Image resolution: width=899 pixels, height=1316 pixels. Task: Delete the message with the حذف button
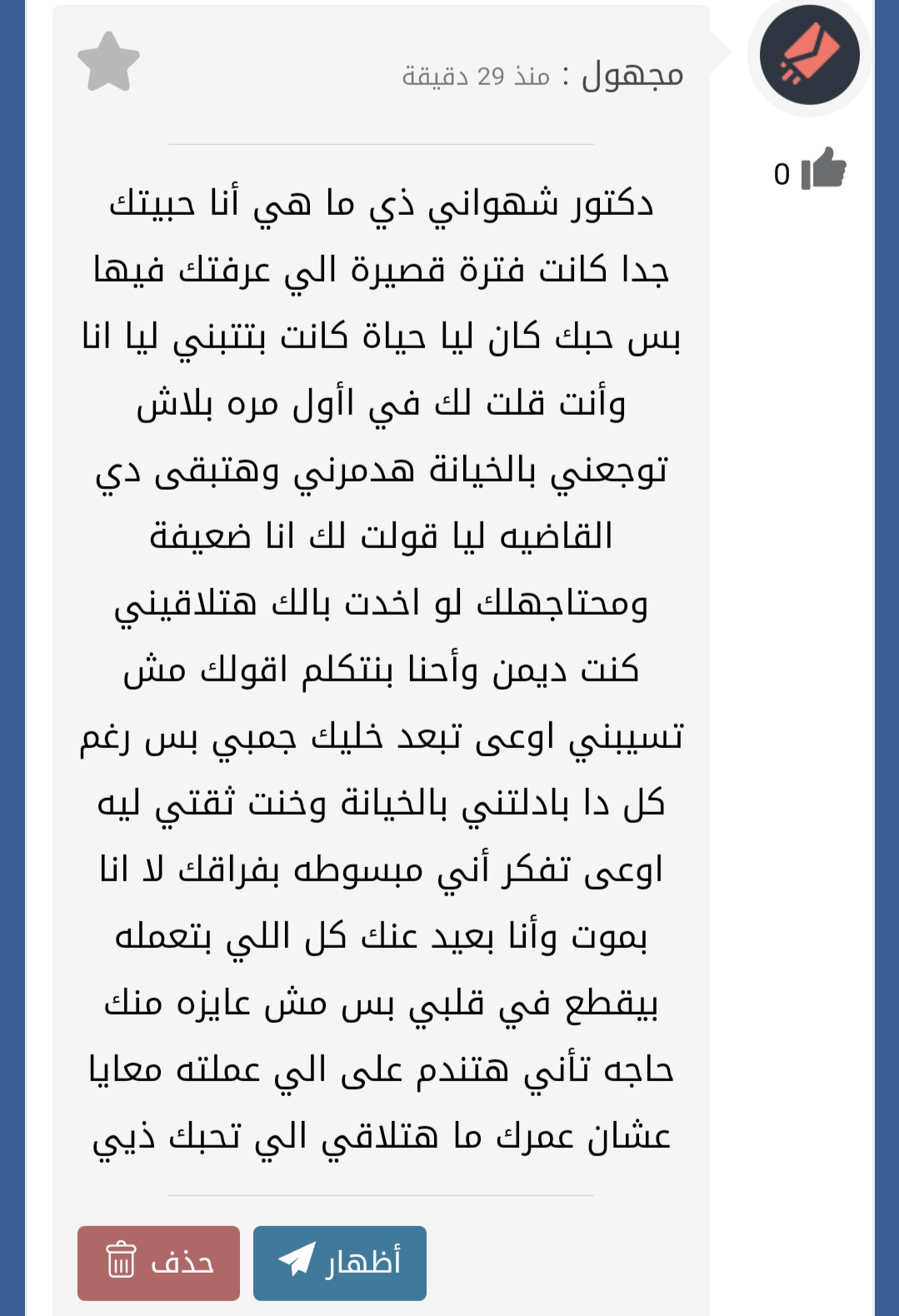[158, 1263]
